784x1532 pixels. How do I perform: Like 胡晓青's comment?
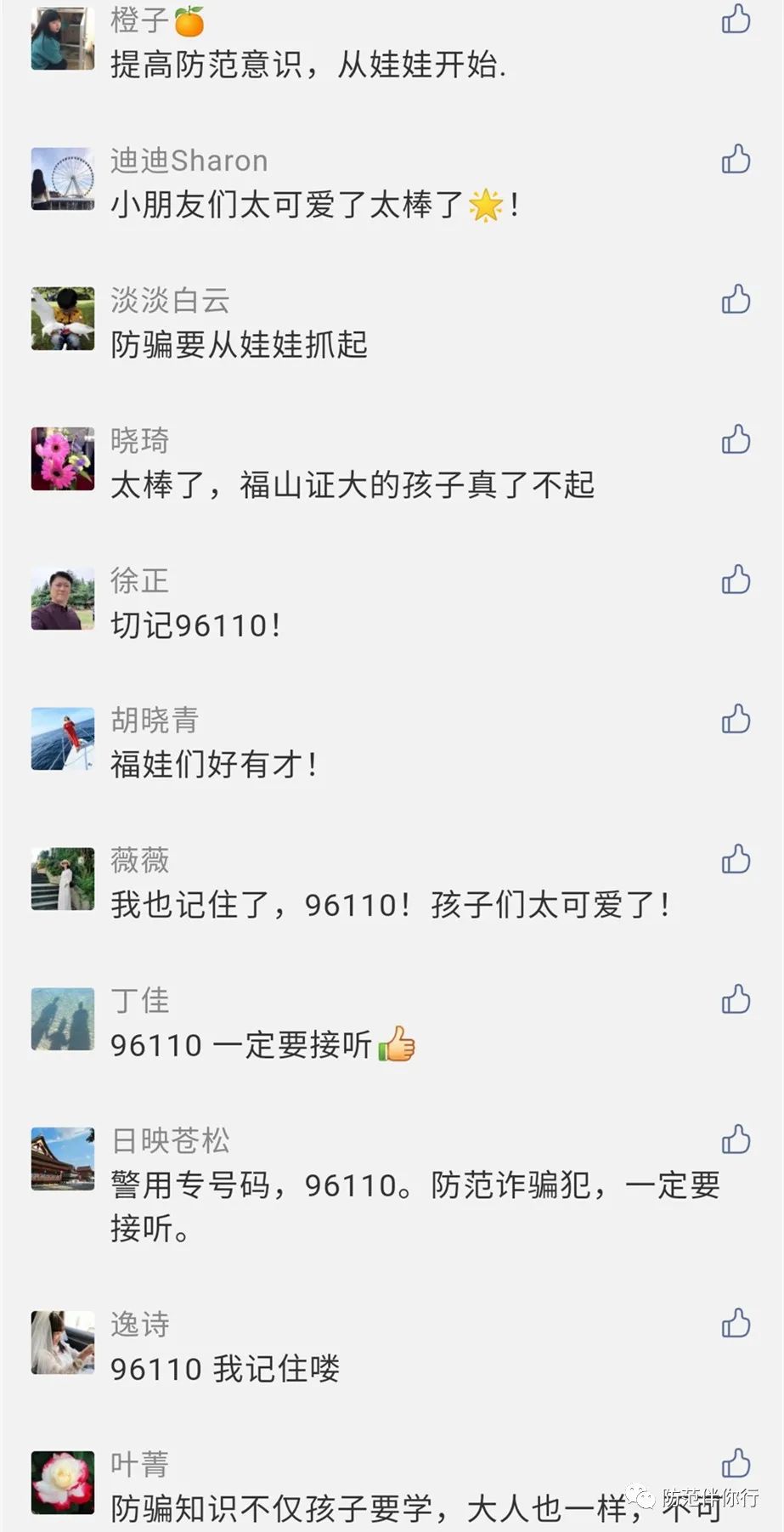click(736, 719)
